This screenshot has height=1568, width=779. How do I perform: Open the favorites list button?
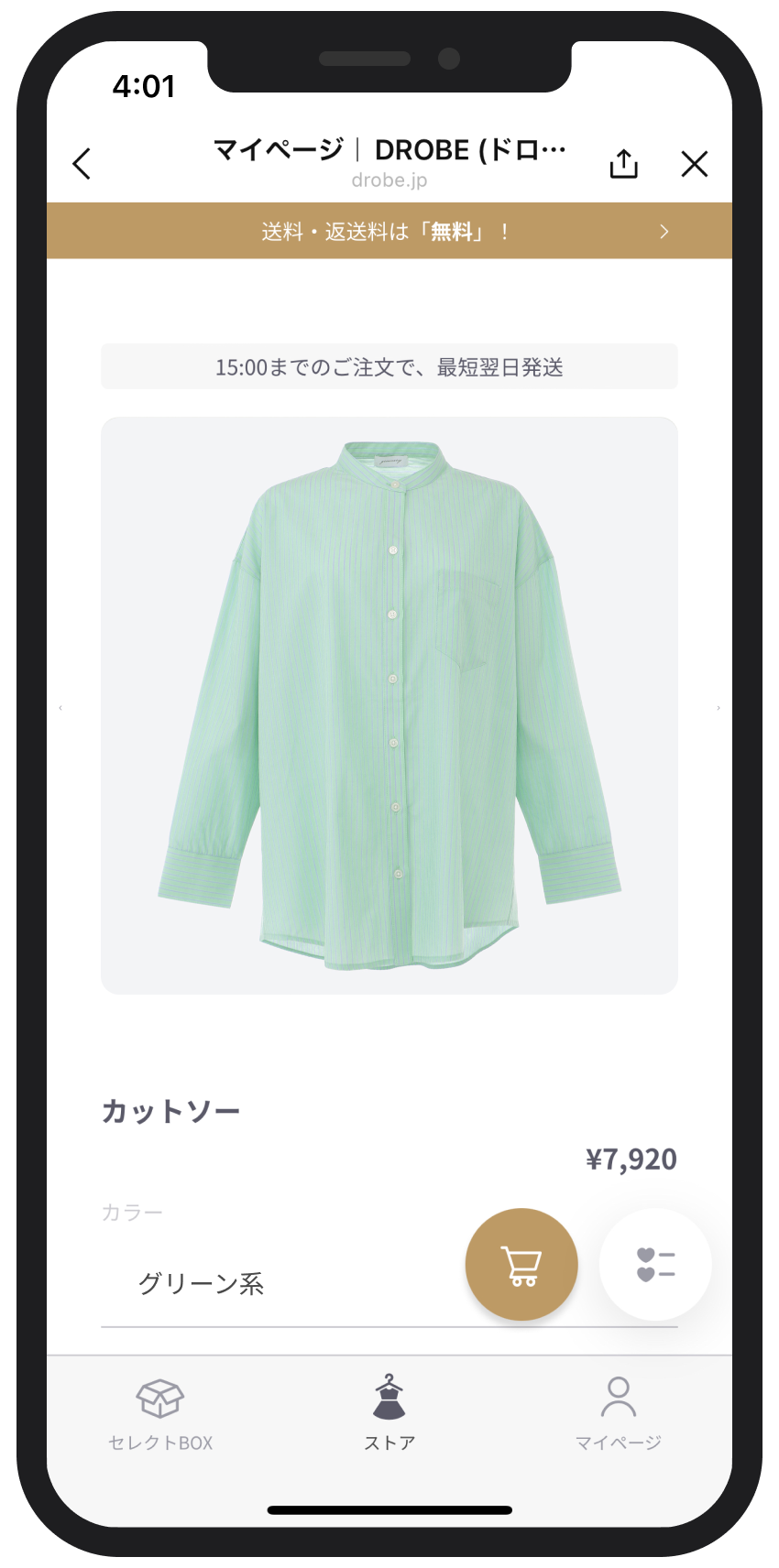(x=655, y=1265)
